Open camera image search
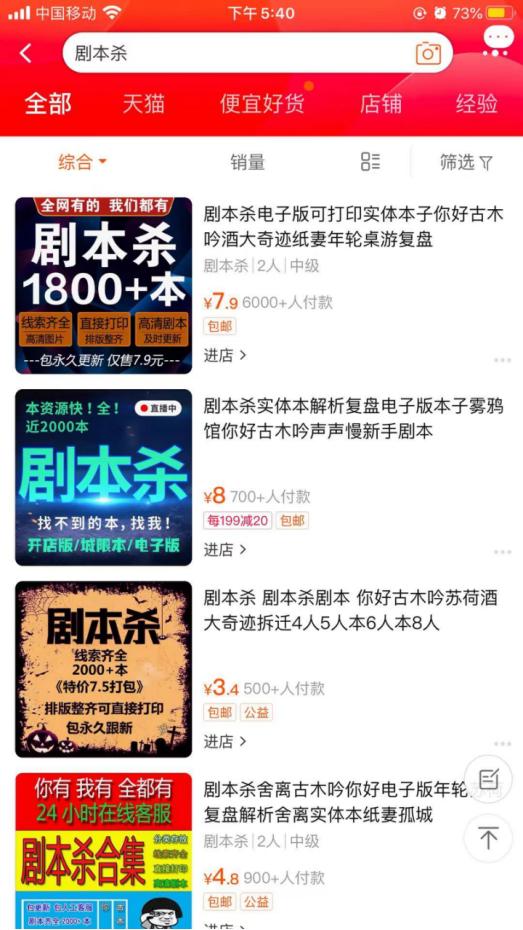The image size is (523, 930). pyautogui.click(x=428, y=53)
